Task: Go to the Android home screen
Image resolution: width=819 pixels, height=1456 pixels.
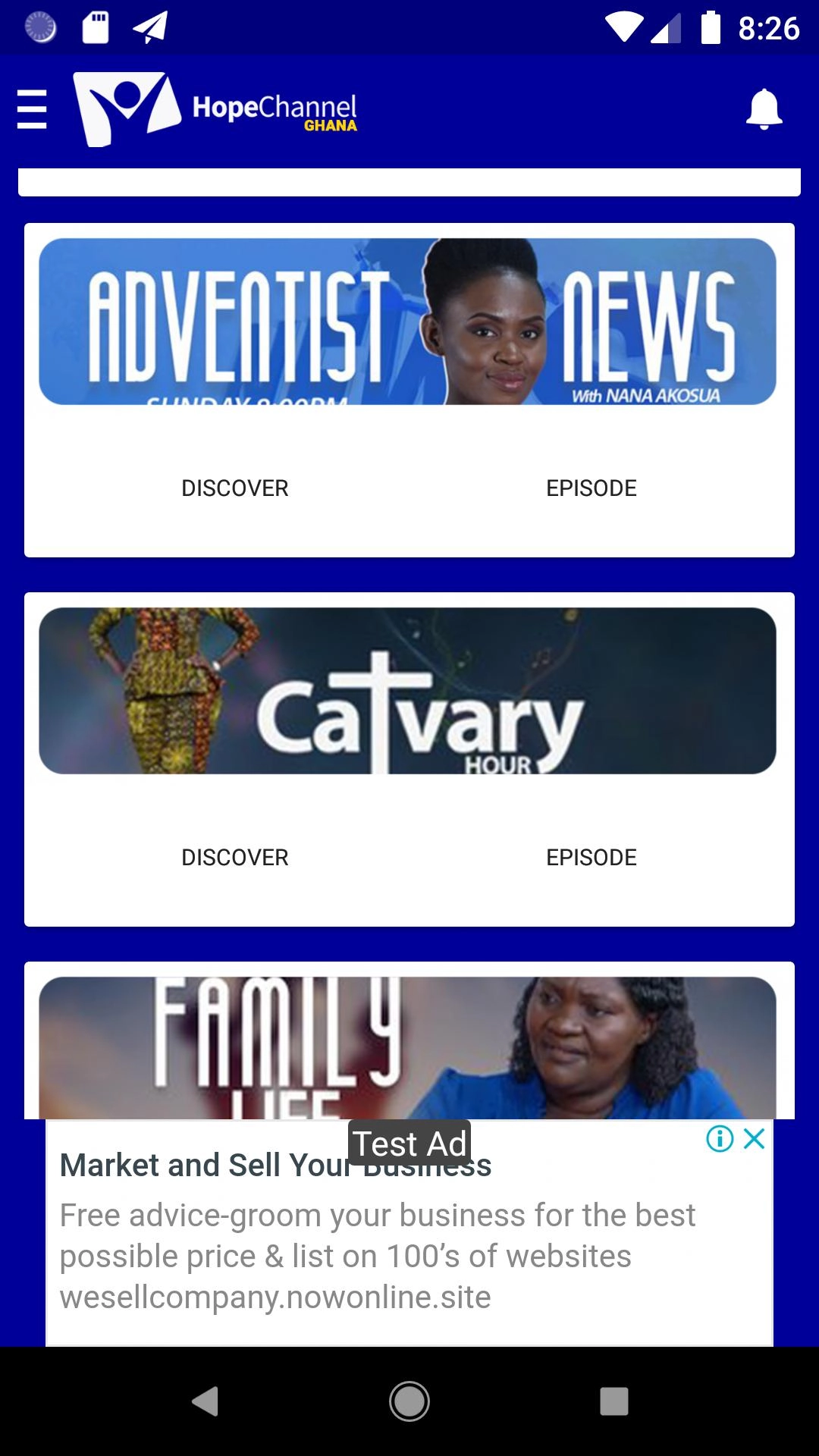Action: [x=409, y=1401]
